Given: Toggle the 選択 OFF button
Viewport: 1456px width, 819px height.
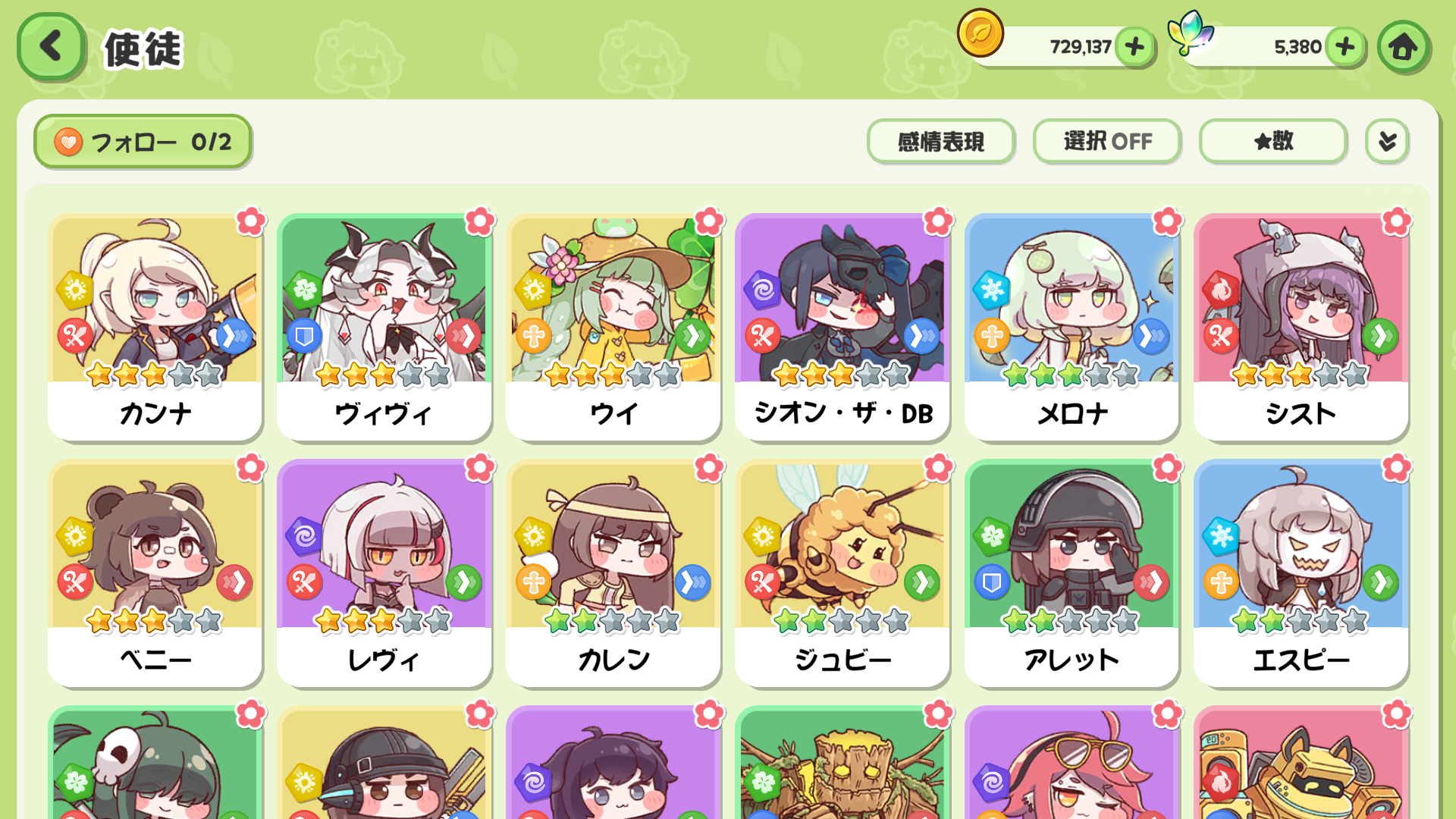Looking at the screenshot, I should pyautogui.click(x=1106, y=142).
